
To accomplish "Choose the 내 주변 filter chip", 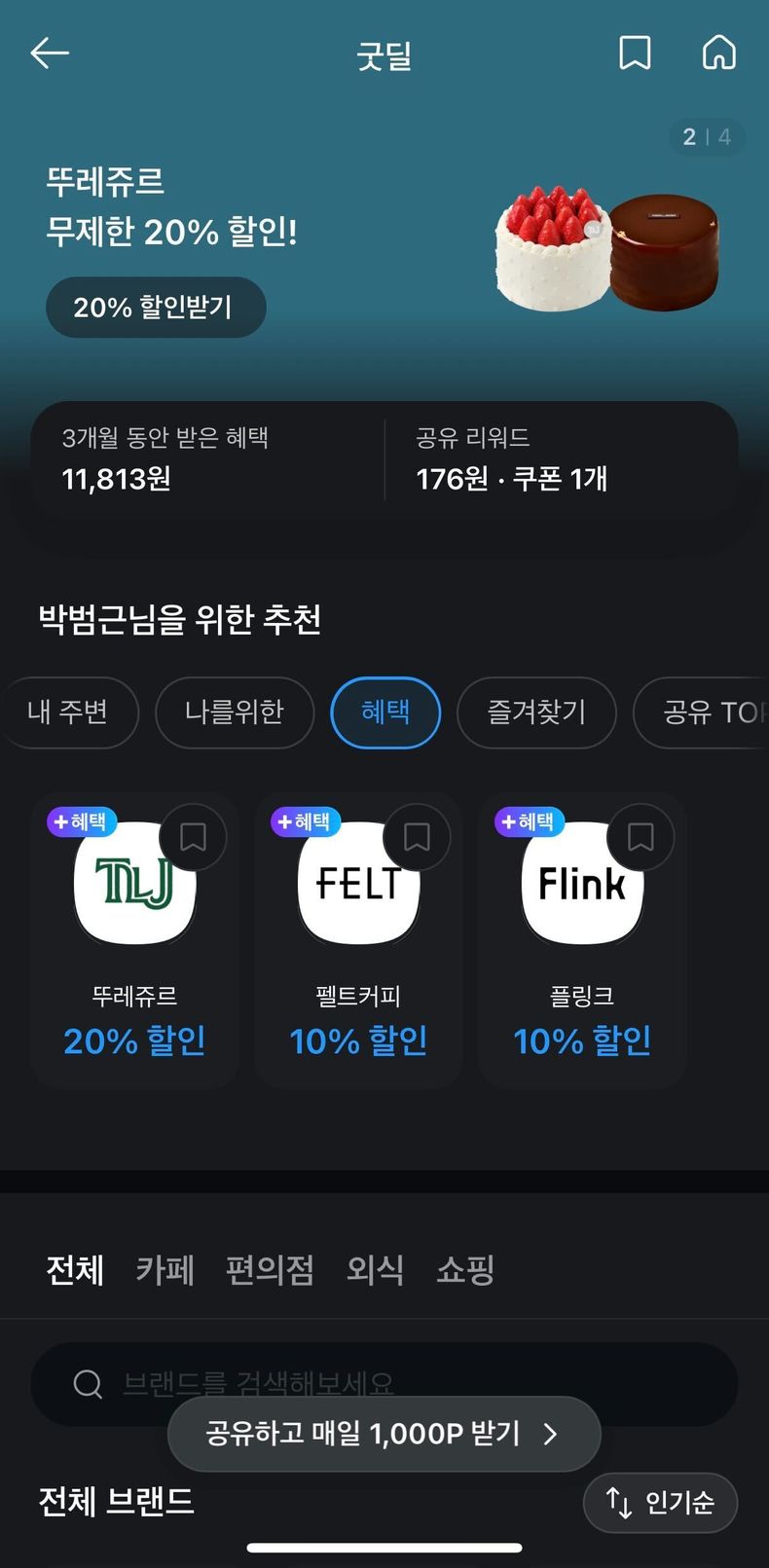I will [x=69, y=712].
